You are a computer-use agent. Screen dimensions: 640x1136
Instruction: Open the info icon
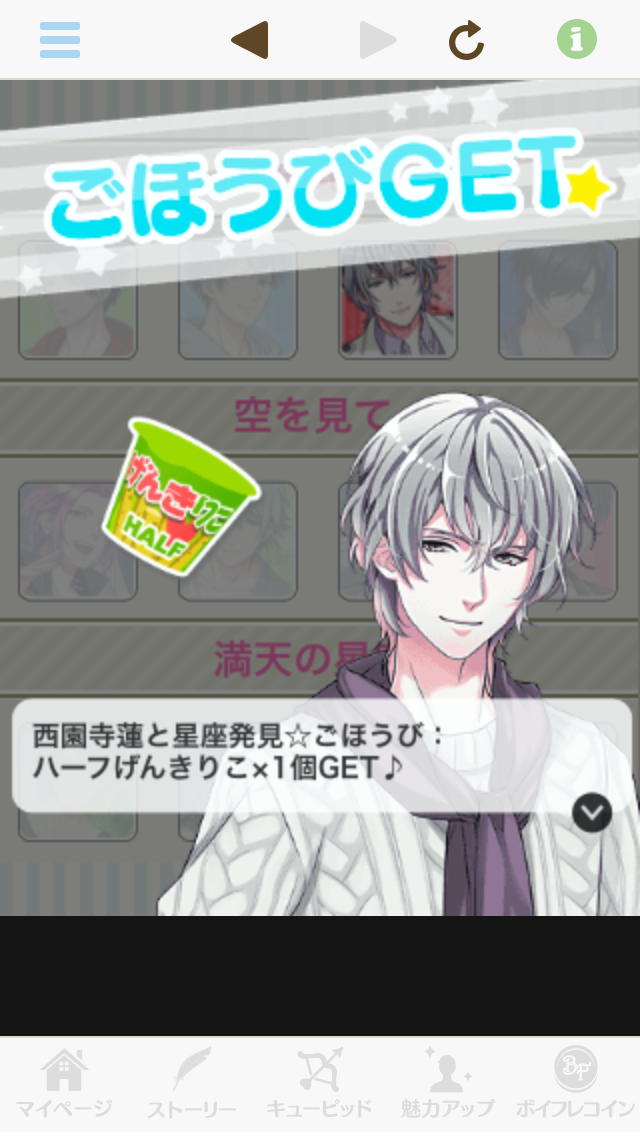click(576, 40)
